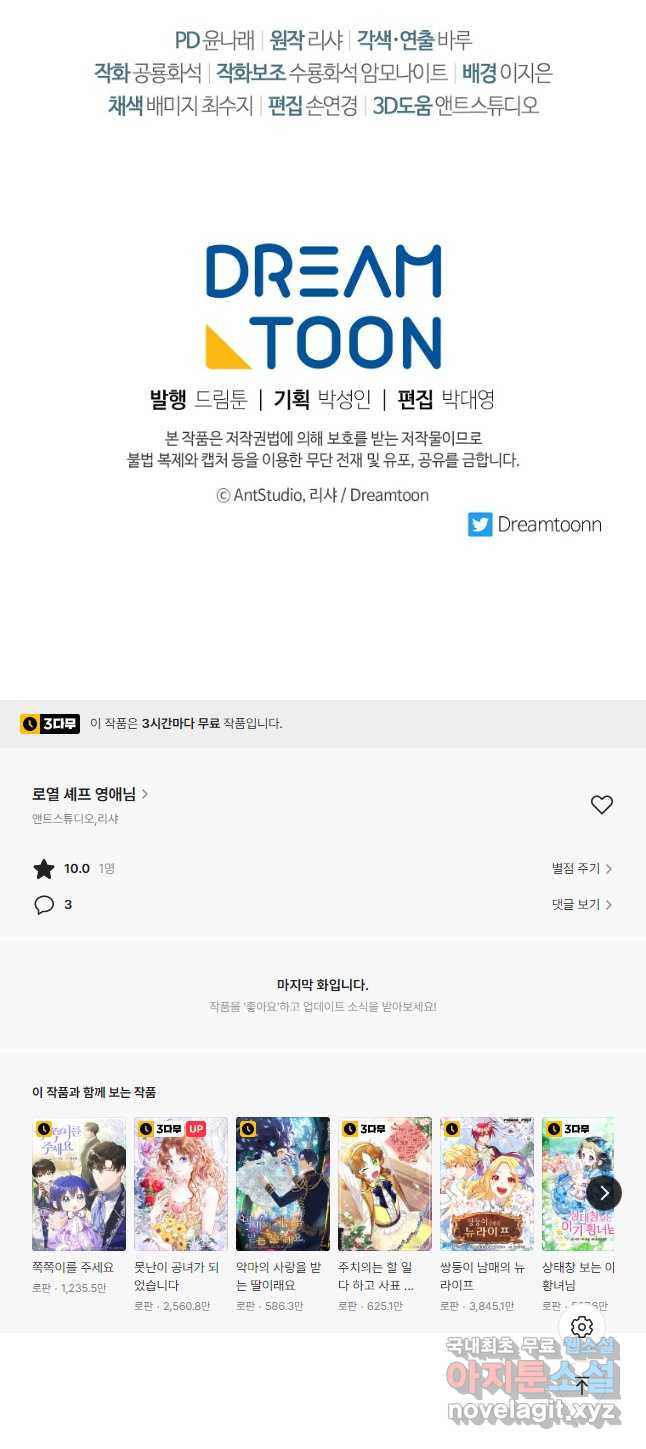Viewport: 646px width, 1449px height.
Task: Jump back to the top of the page
Action: click(582, 1385)
